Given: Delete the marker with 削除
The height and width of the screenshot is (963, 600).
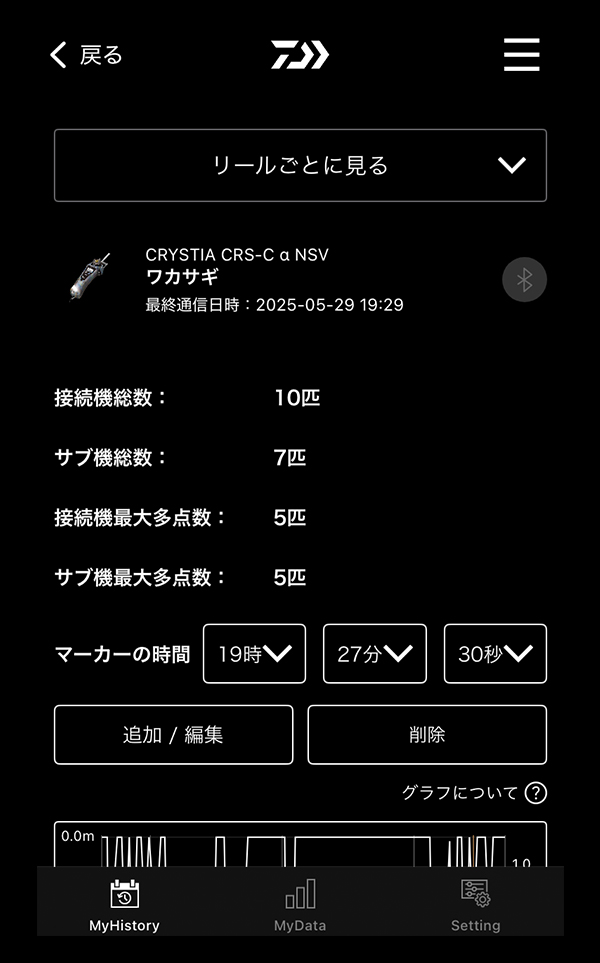Looking at the screenshot, I should (x=427, y=735).
